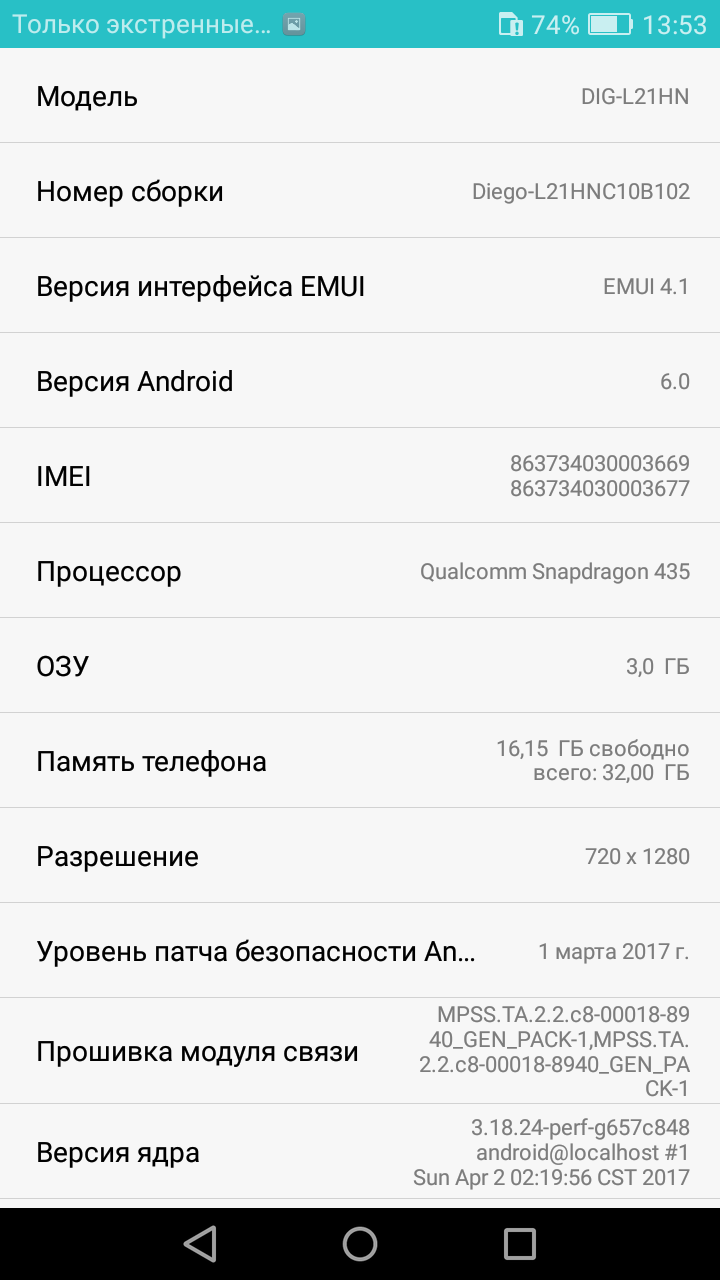Select the Версия интерфейса EMUI row
This screenshot has width=720, height=1280.
tap(360, 286)
